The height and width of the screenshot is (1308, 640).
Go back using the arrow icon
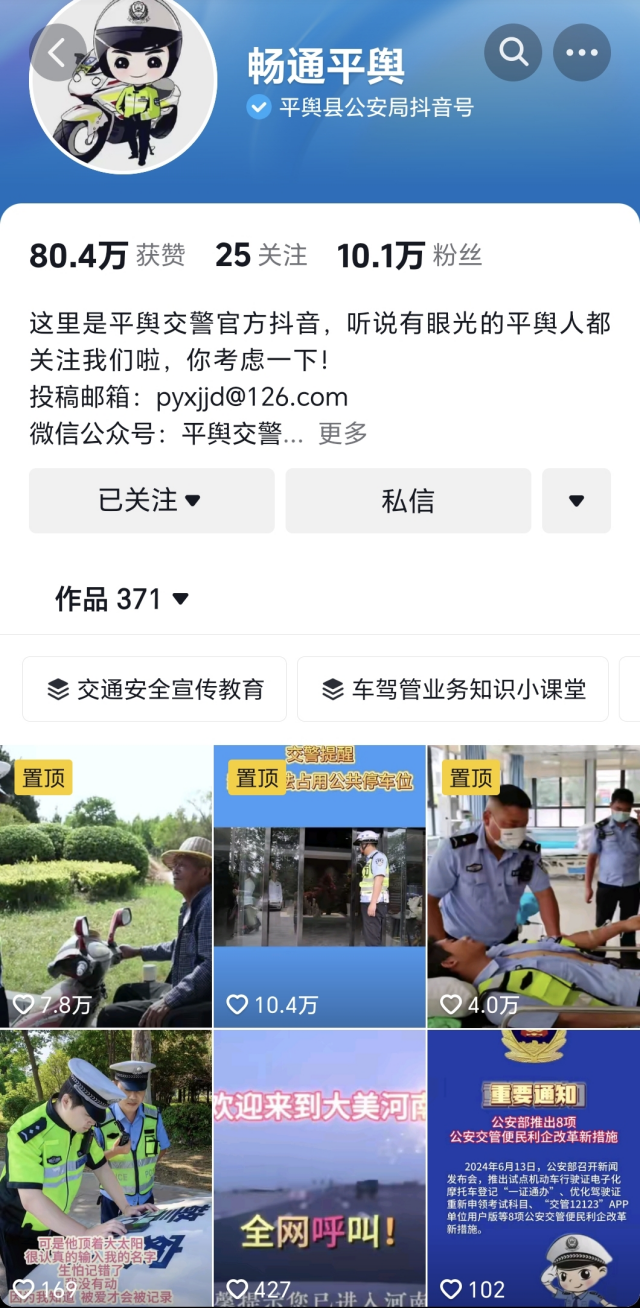(x=58, y=53)
